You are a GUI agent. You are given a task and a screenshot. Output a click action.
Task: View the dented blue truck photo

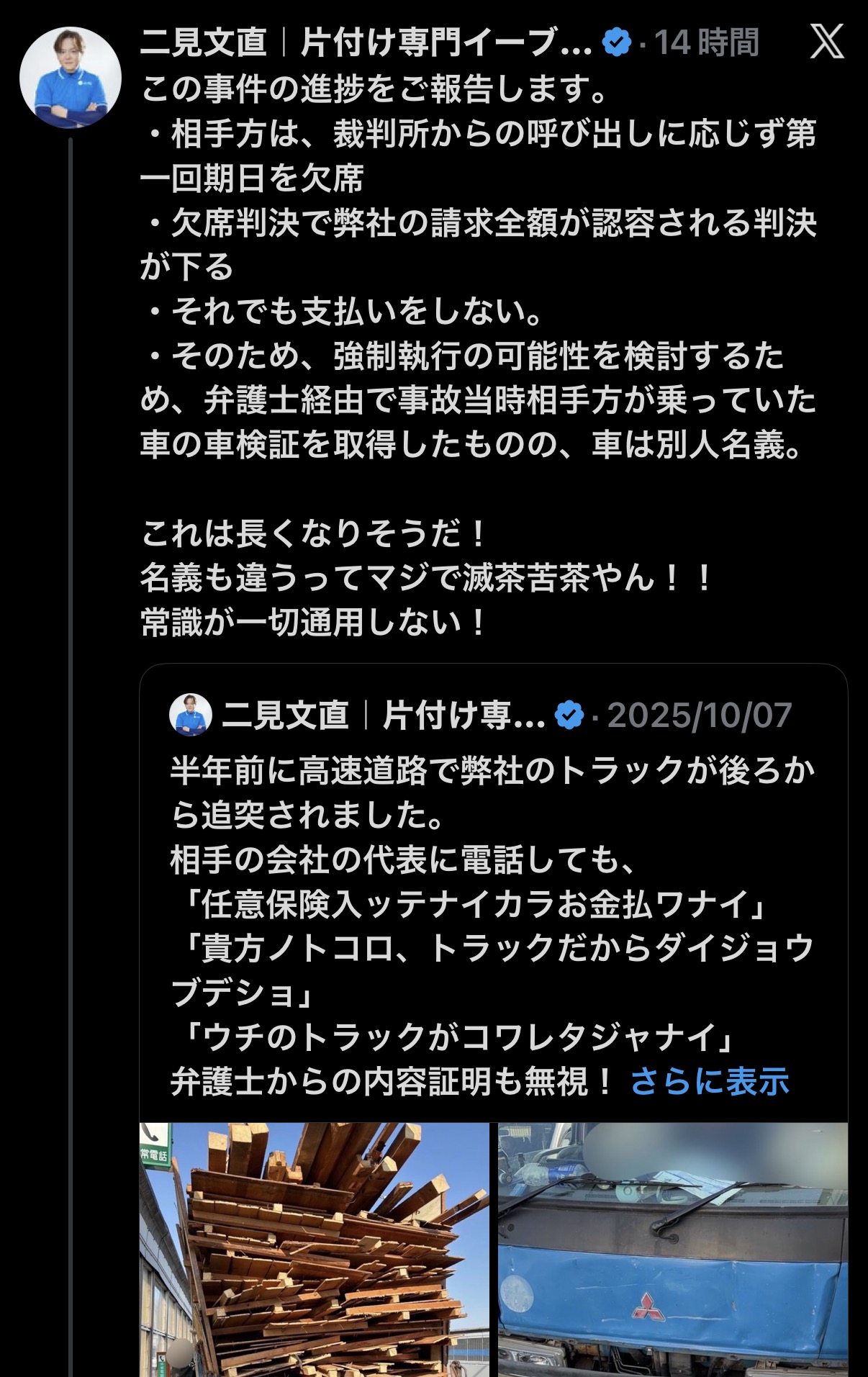pyautogui.click(x=672, y=1249)
